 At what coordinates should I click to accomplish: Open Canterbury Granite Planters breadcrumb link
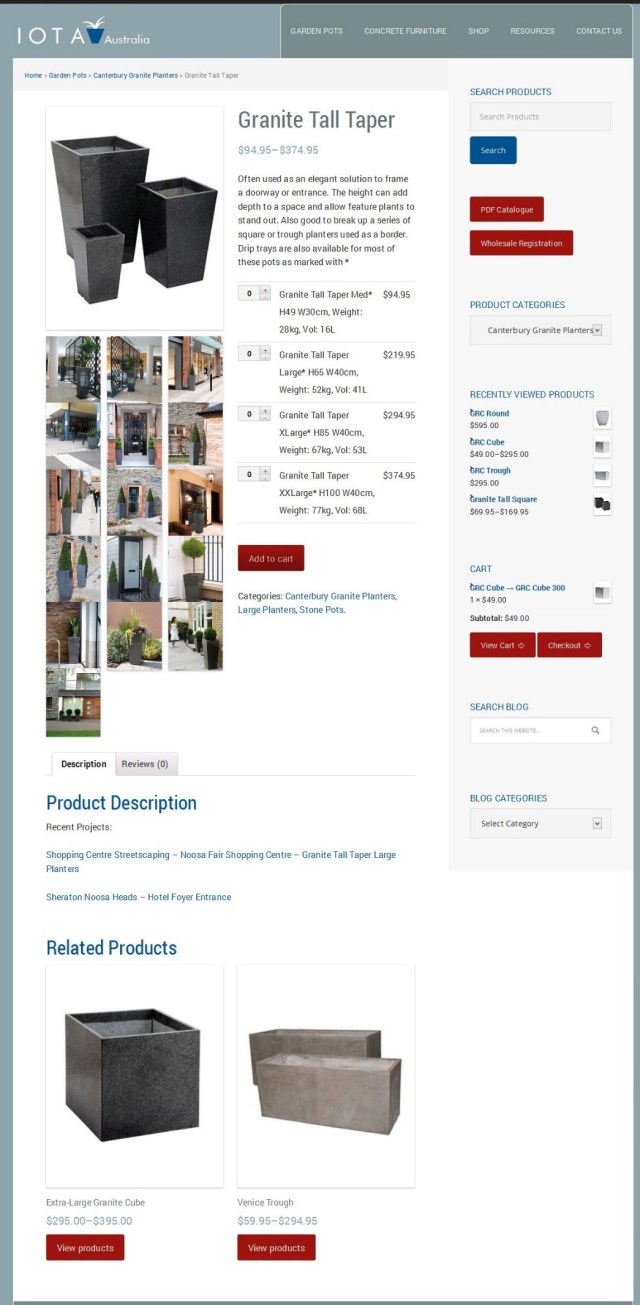pyautogui.click(x=135, y=75)
